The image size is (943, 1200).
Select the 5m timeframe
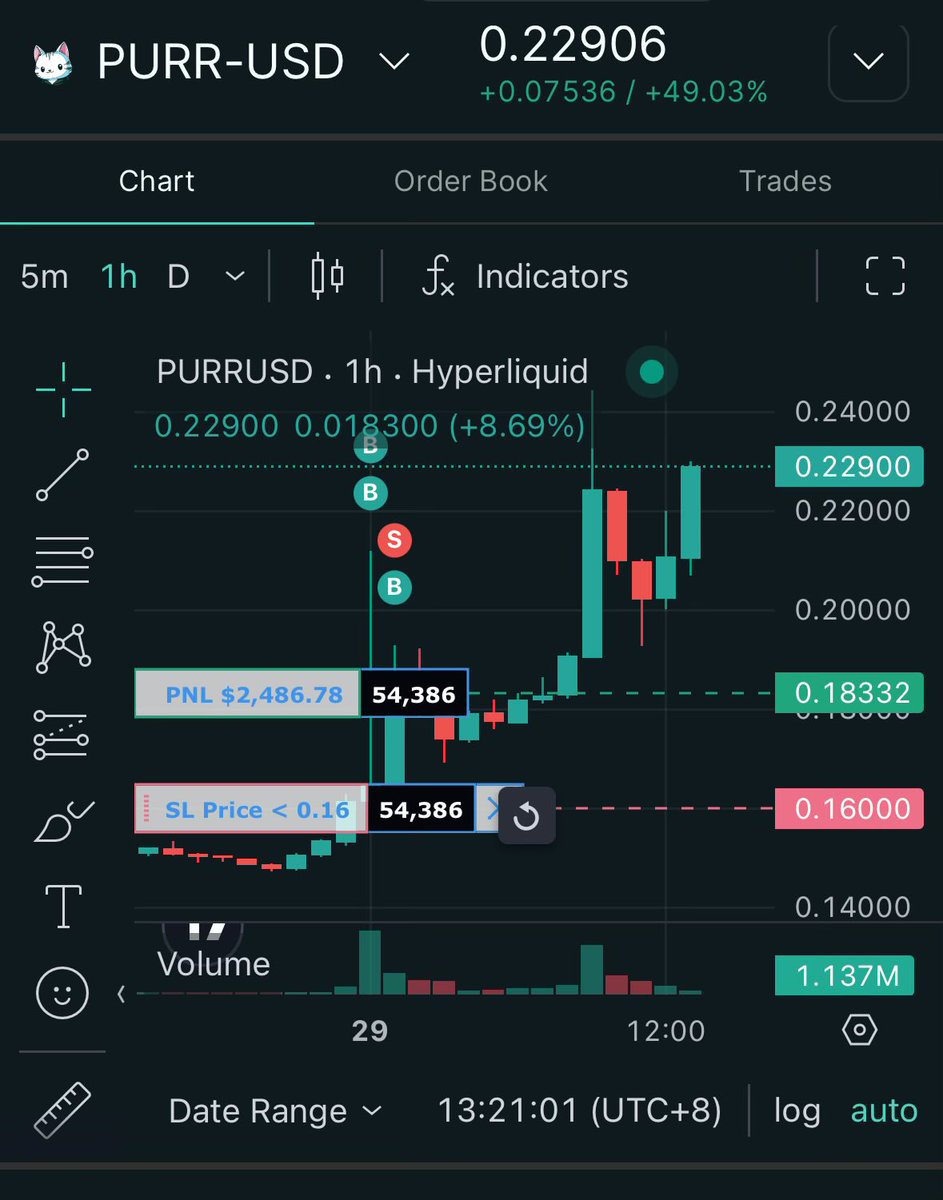[x=44, y=277]
